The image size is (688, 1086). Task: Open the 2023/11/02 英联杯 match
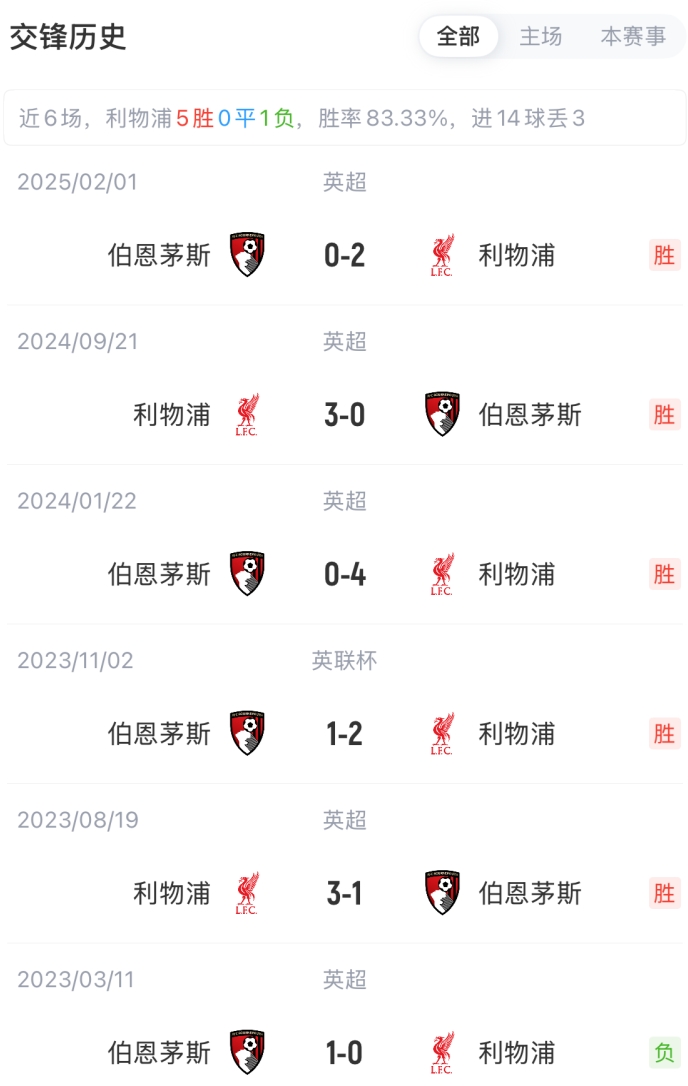[x=344, y=734]
